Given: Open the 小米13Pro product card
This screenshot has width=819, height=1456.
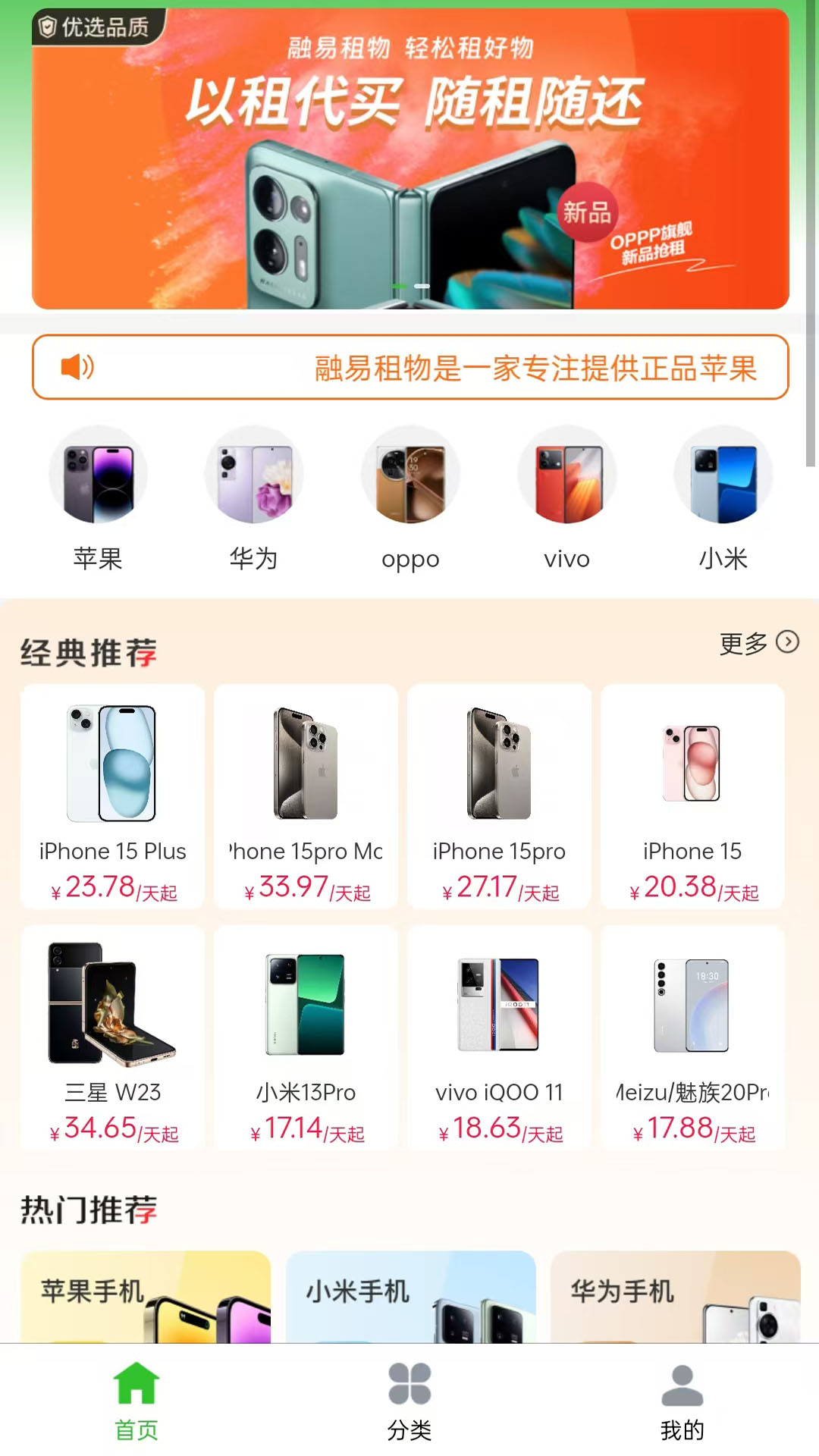Looking at the screenshot, I should point(306,1037).
